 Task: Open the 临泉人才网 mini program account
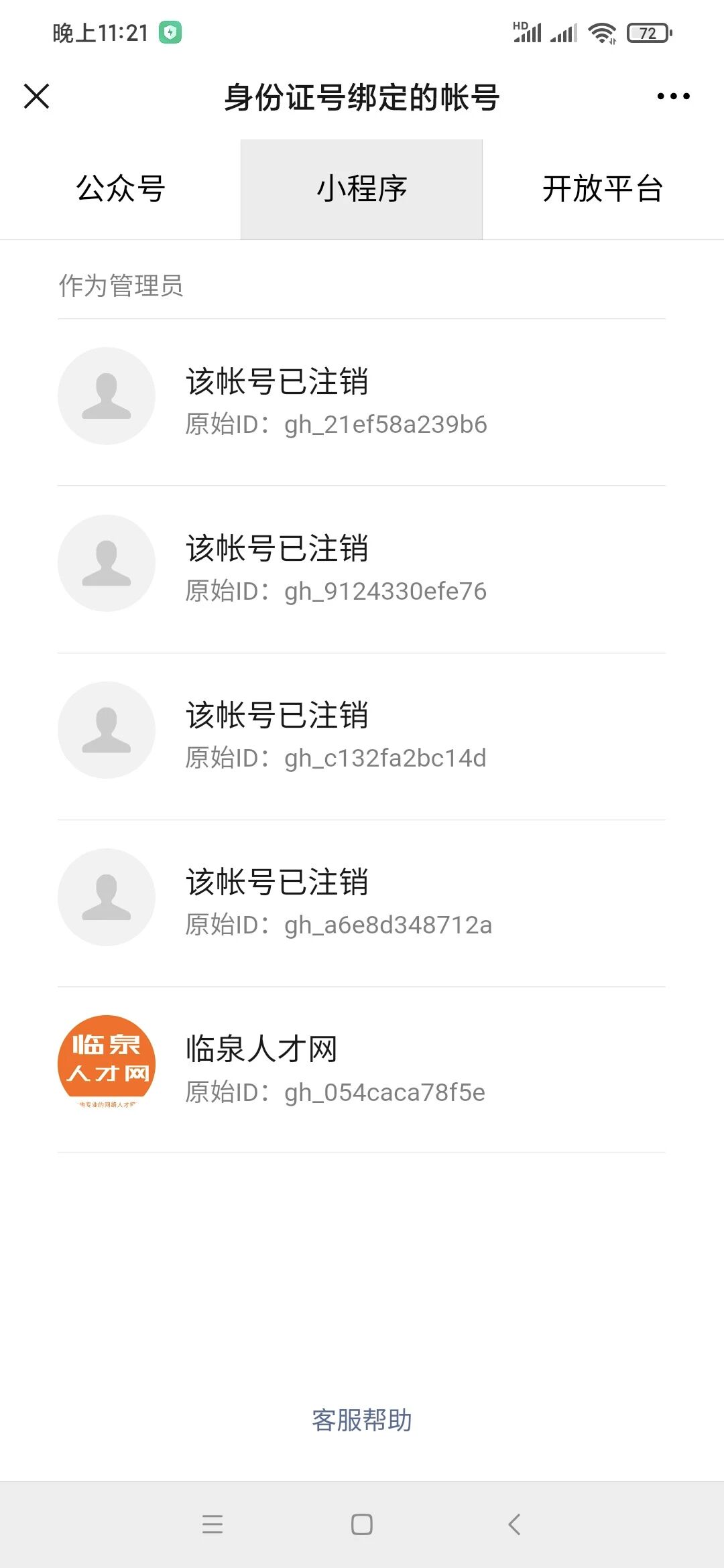361,1069
